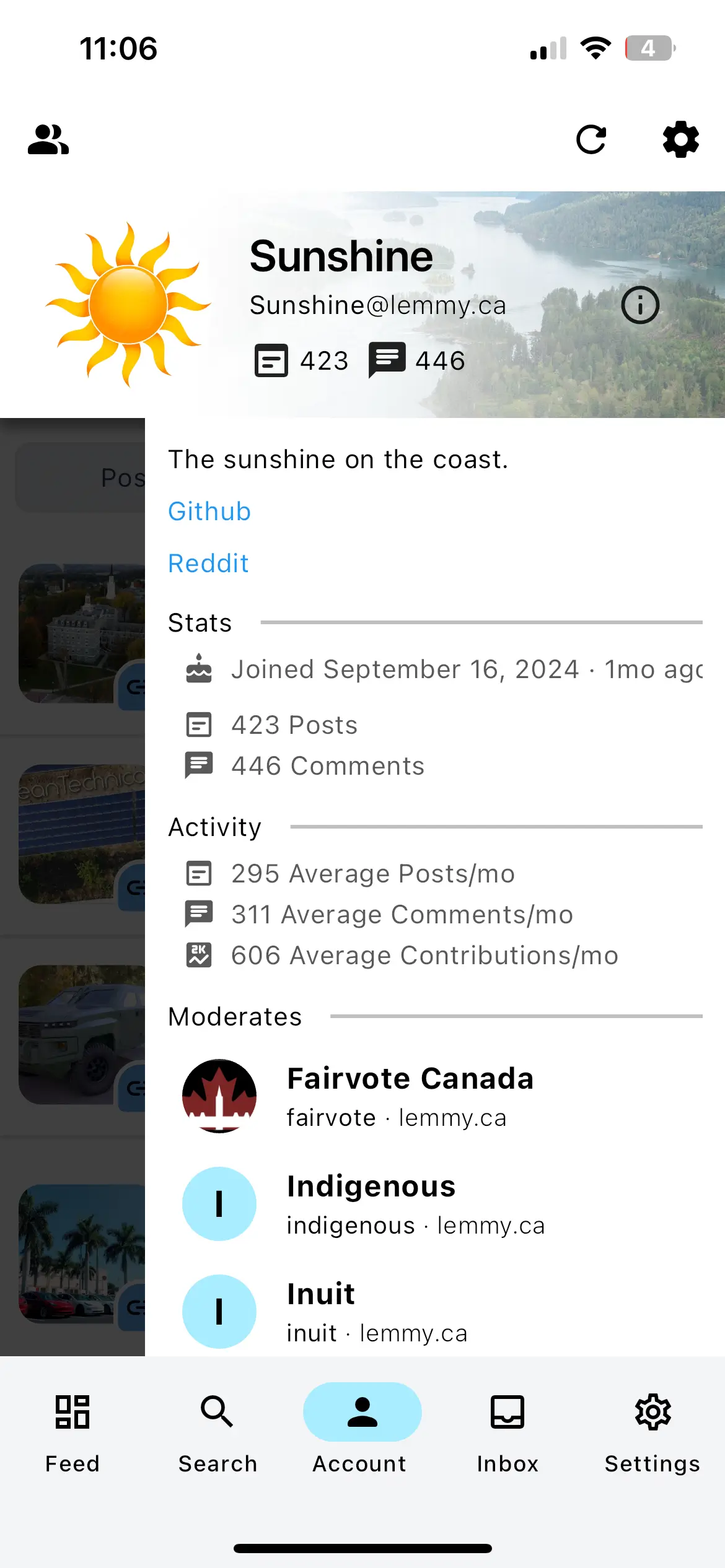
Task: Open account settings gear icon
Action: coord(680,139)
